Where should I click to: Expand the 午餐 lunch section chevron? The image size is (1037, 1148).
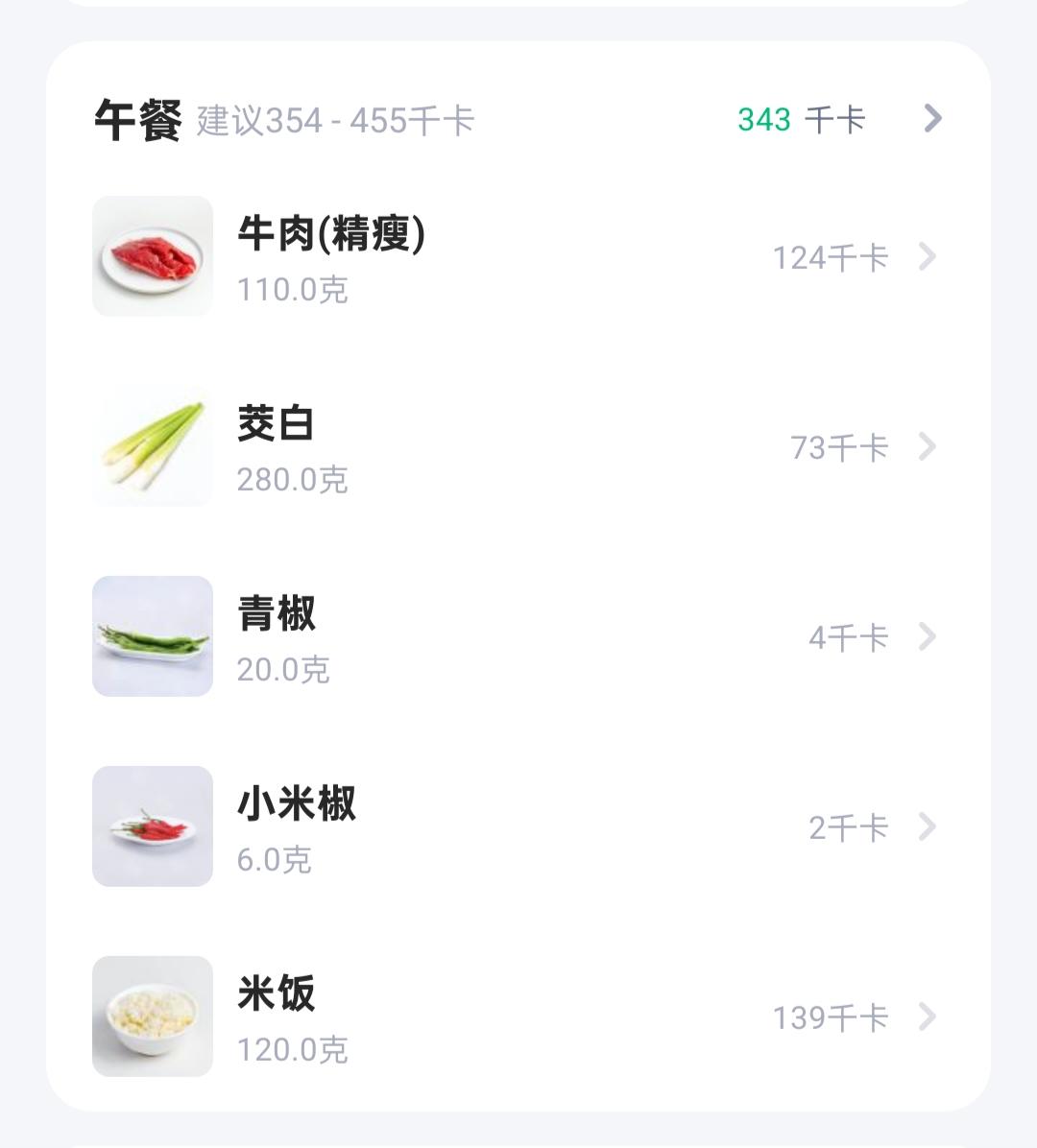pyautogui.click(x=931, y=119)
